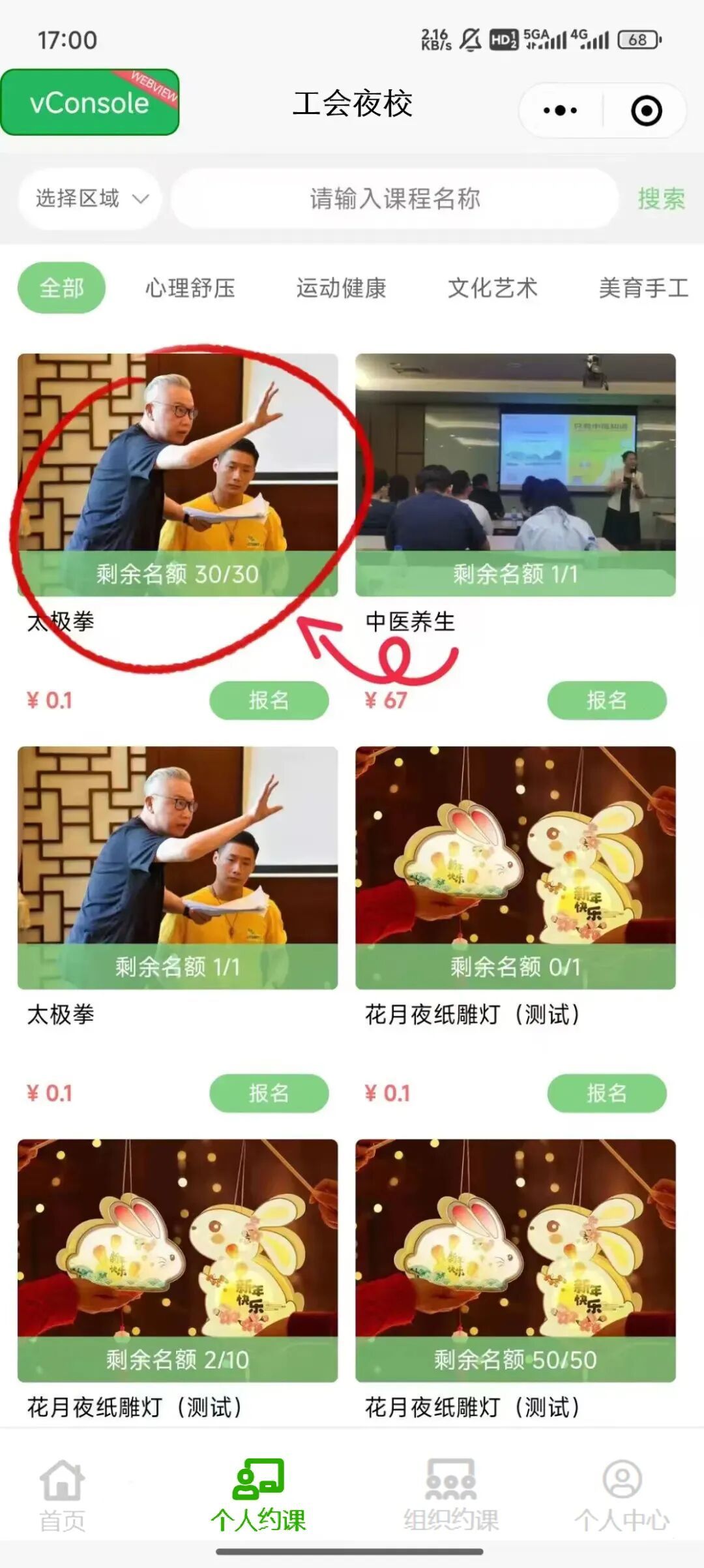This screenshot has width=704, height=1568.
Task: Select the 全部 category chip
Action: coord(61,288)
